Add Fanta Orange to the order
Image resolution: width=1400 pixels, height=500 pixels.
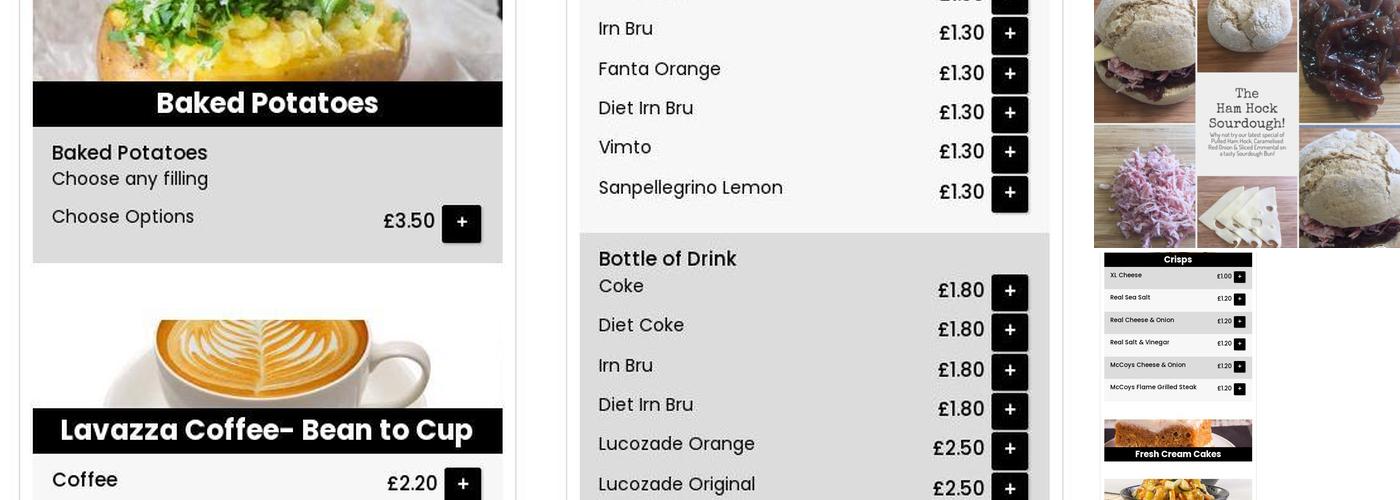tap(1009, 75)
